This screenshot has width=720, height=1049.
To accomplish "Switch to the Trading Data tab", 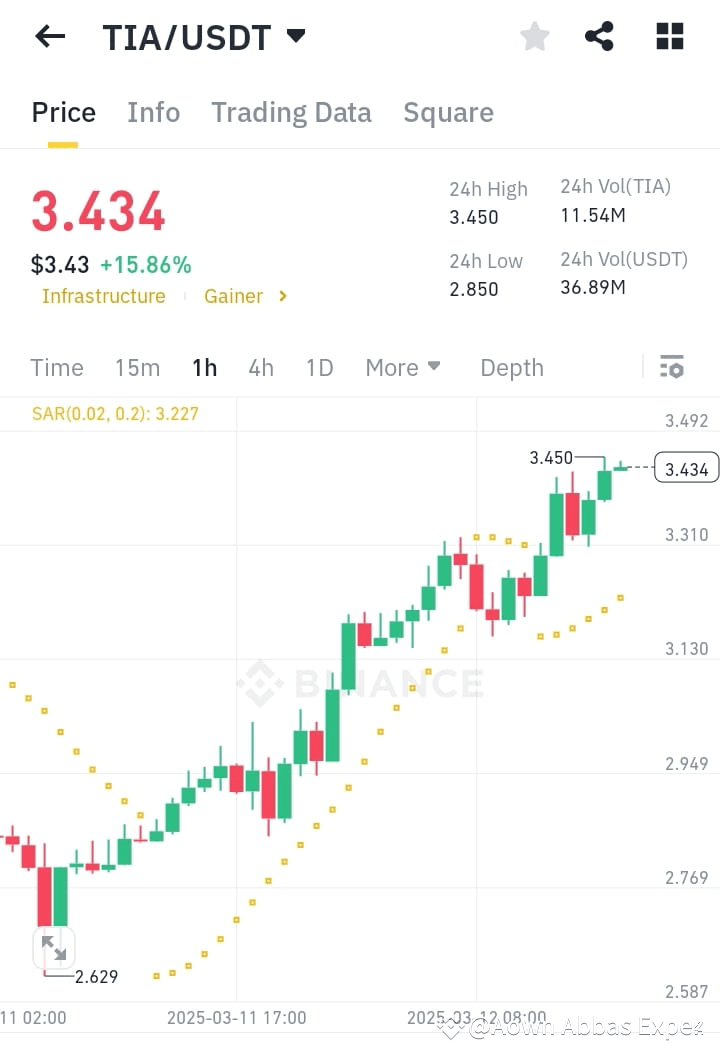I will point(291,112).
